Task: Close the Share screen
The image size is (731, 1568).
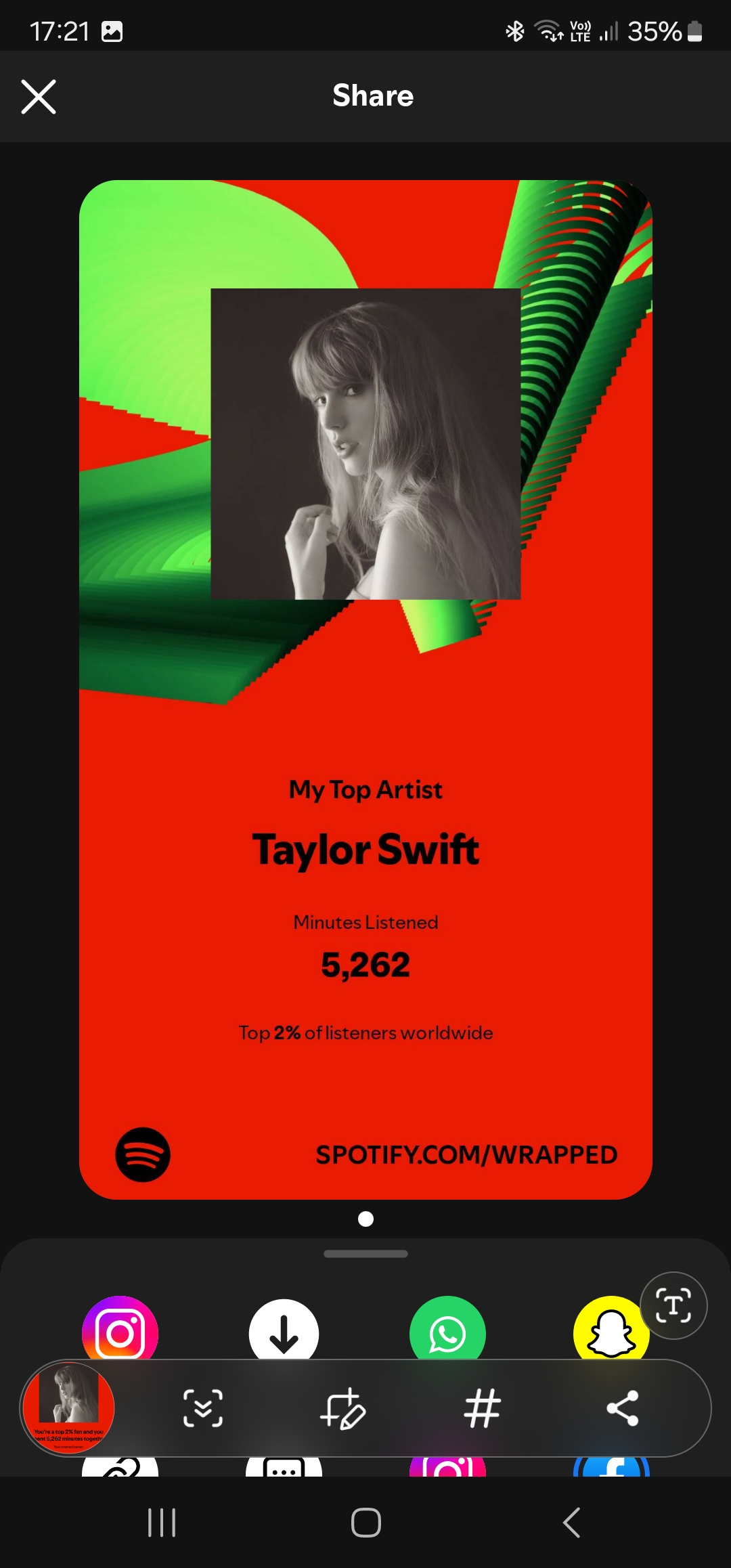Action: [x=39, y=97]
